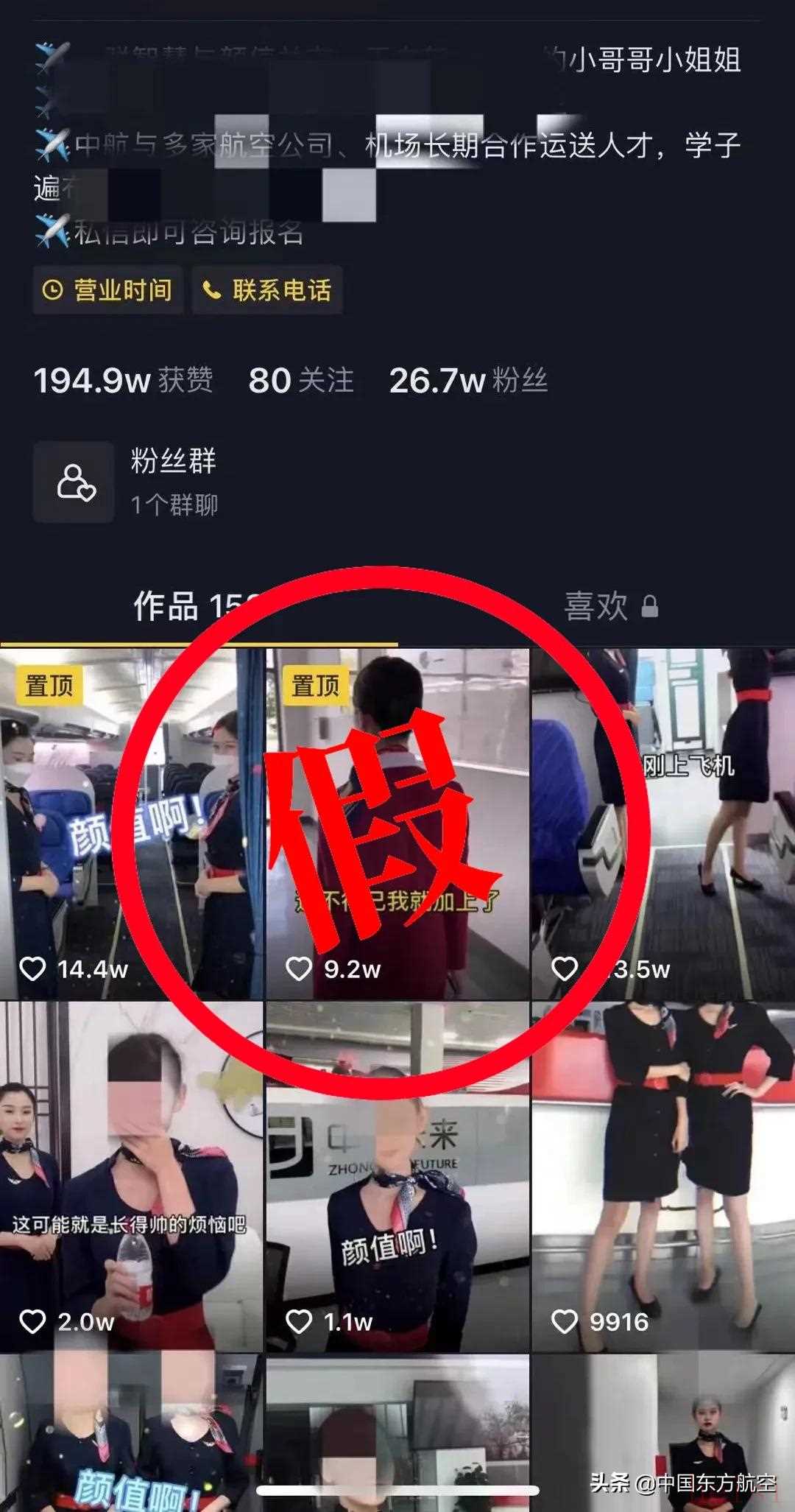
Task: View the 26.7w 粉丝 followers list
Action: tap(468, 381)
